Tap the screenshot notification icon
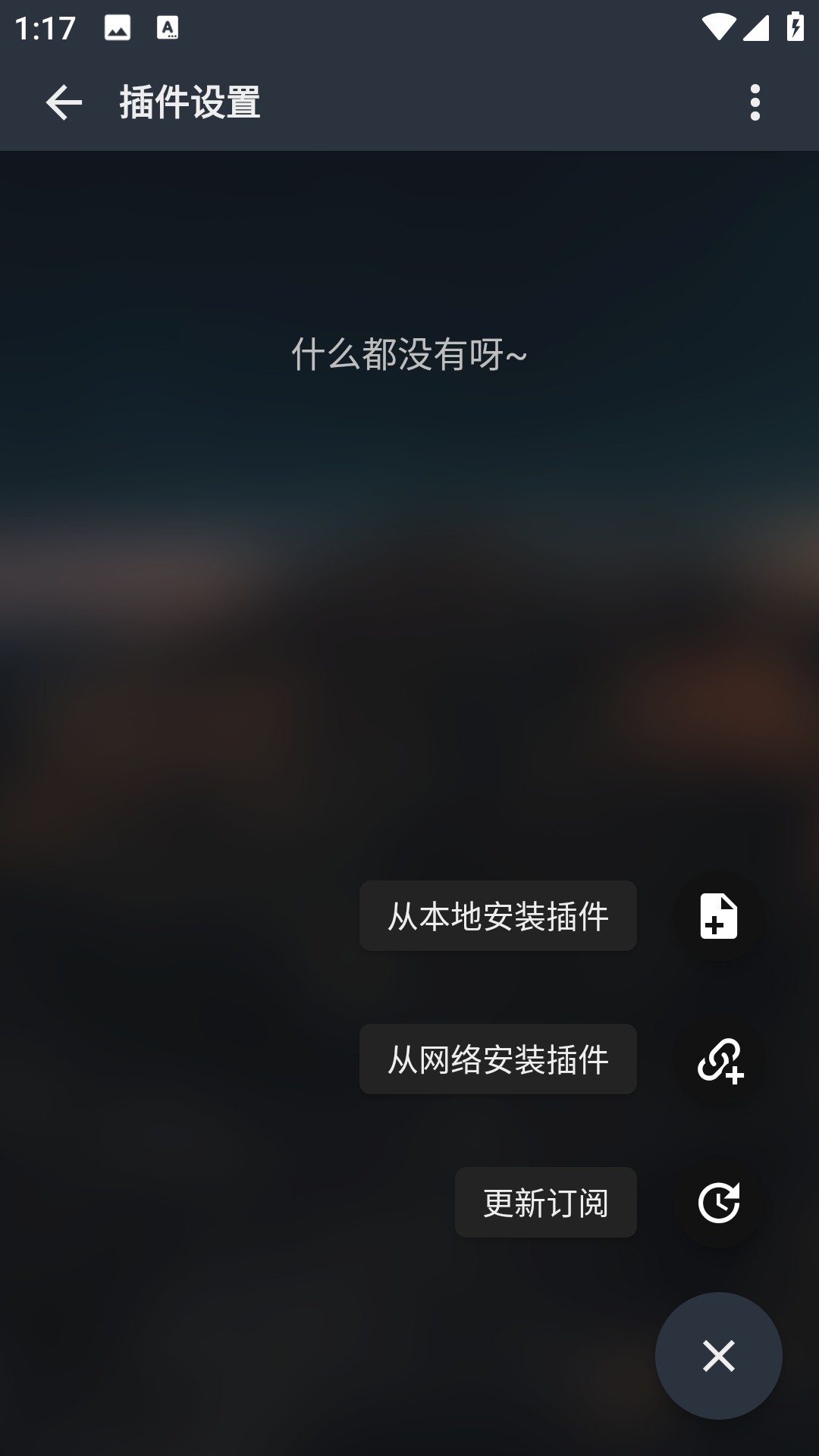Screen dimensions: 819x1456 [x=118, y=27]
